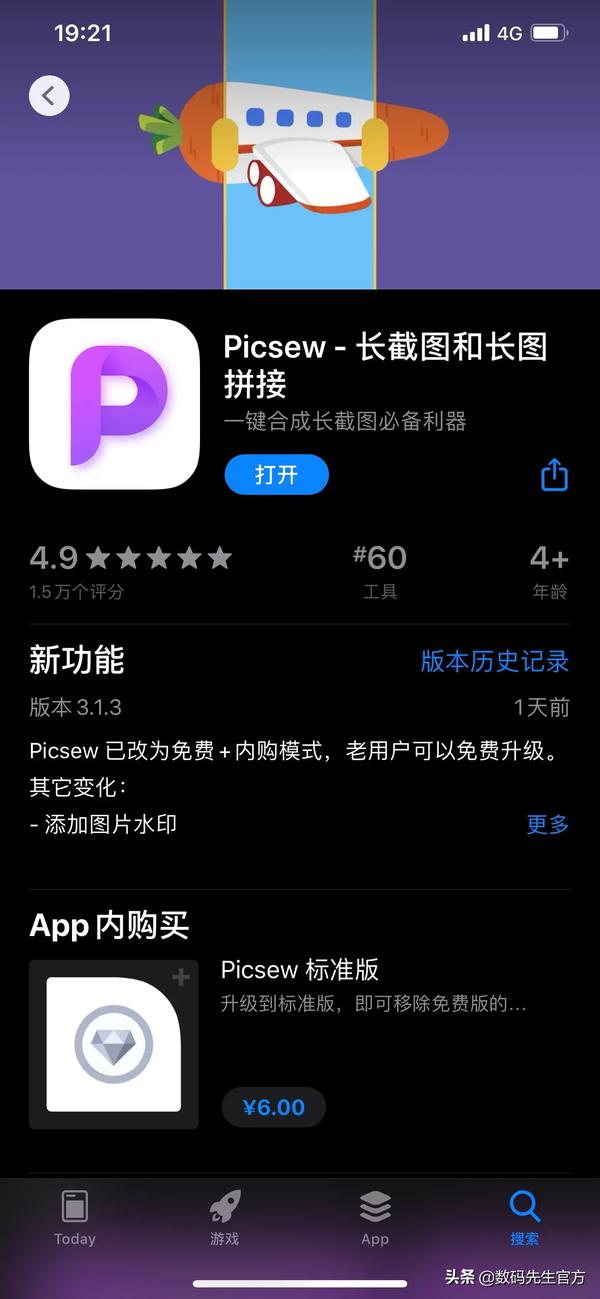Switch to the 游戏 tab

225,1218
